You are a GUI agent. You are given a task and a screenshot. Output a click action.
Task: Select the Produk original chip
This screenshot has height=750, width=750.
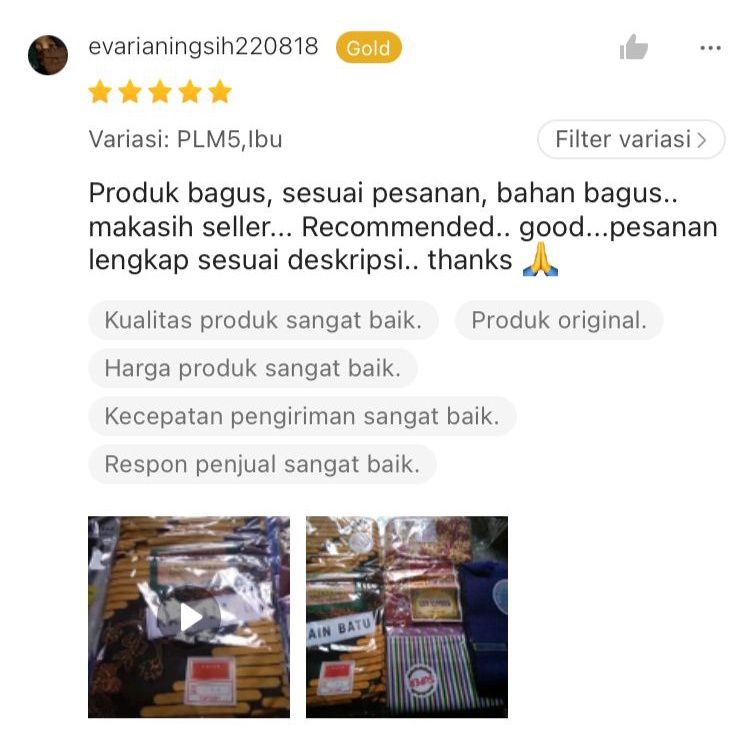pos(559,321)
